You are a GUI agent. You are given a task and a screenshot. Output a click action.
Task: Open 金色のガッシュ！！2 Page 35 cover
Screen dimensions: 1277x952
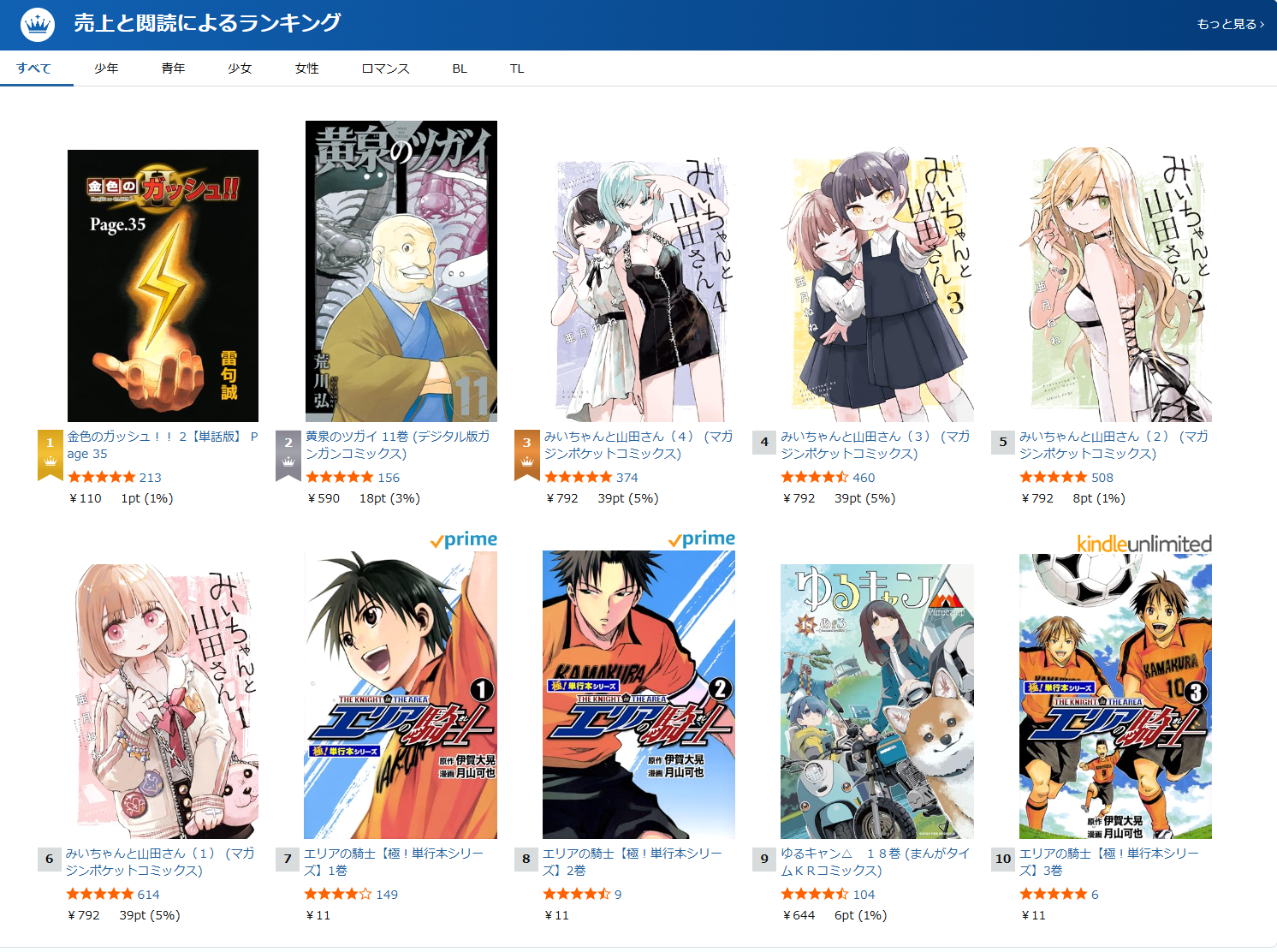[x=163, y=285]
